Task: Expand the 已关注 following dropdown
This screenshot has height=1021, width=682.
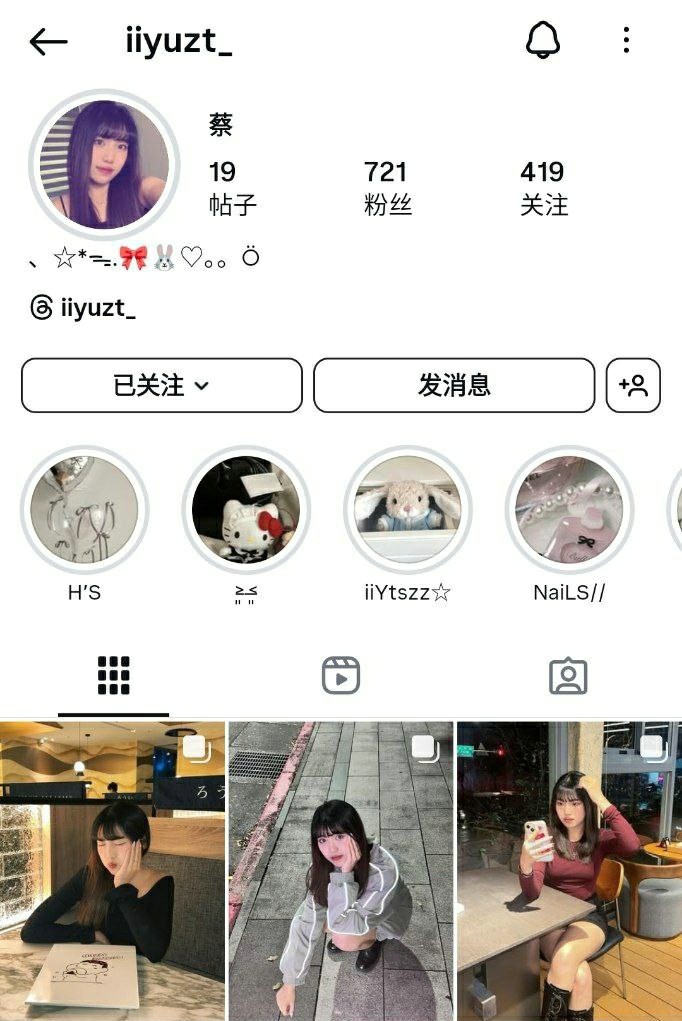Action: (x=161, y=385)
